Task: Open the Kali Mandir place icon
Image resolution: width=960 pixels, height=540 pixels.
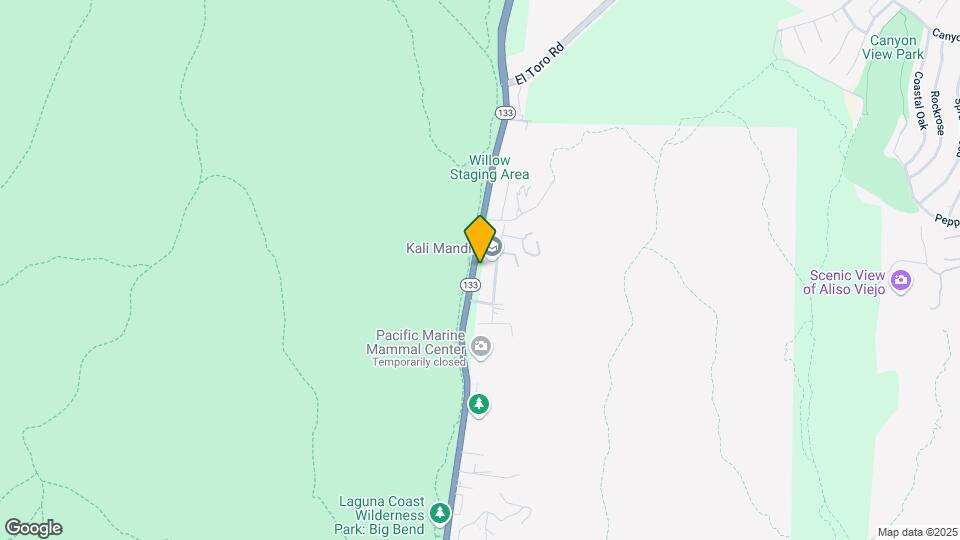Action: [494, 246]
